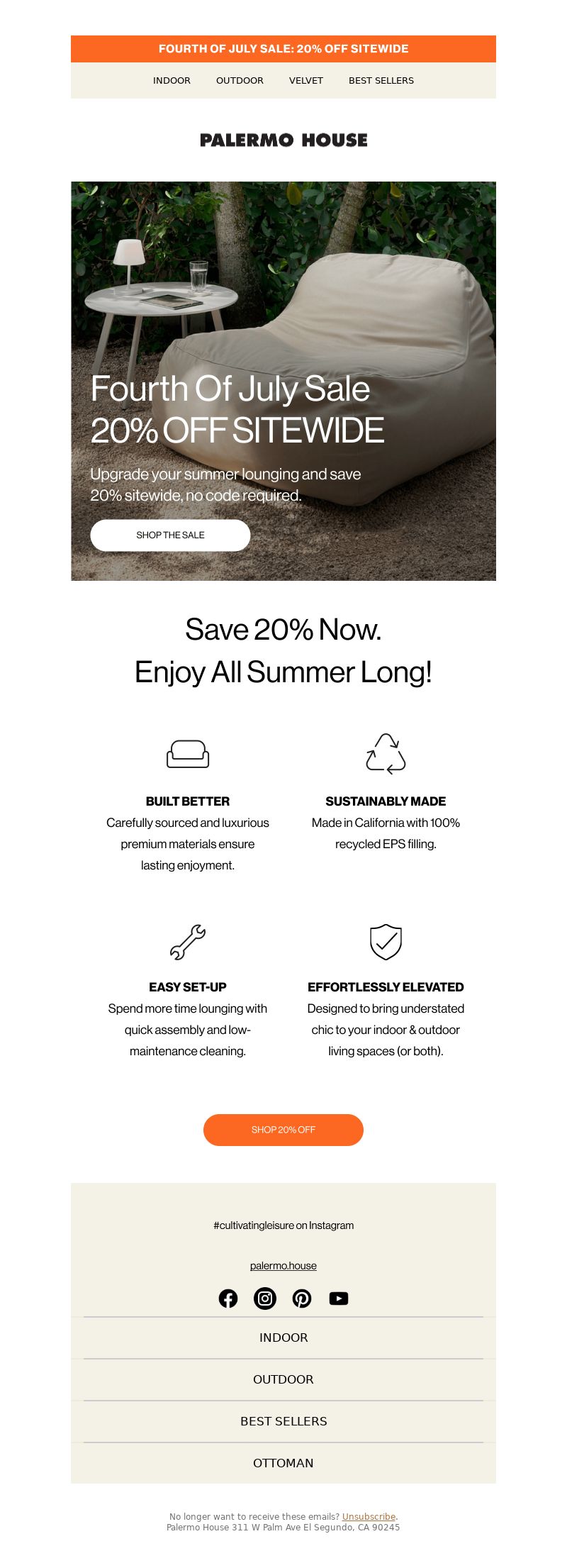Open the YouTube icon
Image resolution: width=567 pixels, height=1568 pixels.
click(x=339, y=1299)
